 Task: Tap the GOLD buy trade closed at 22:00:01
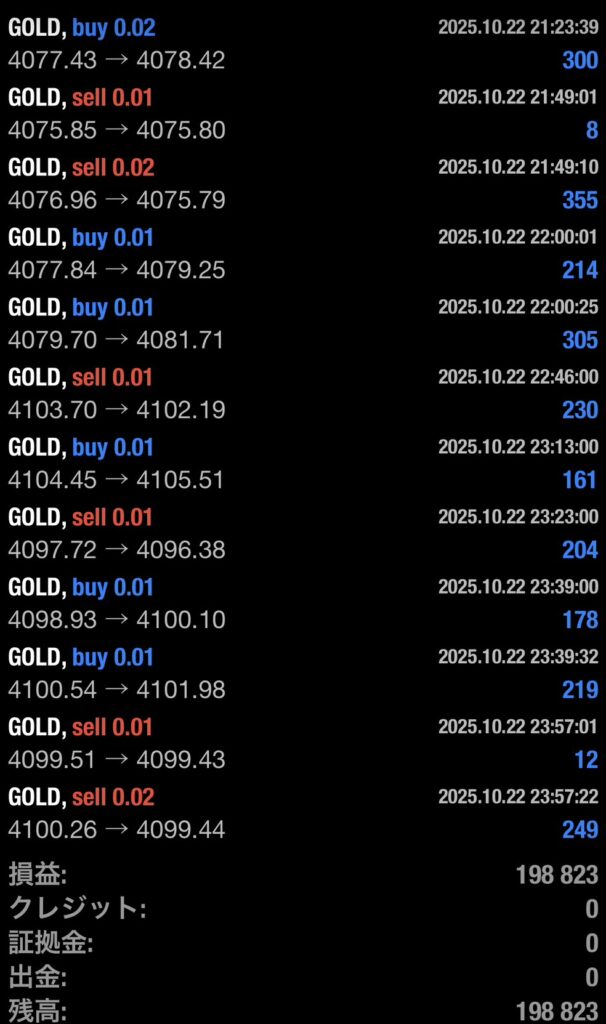(x=302, y=254)
